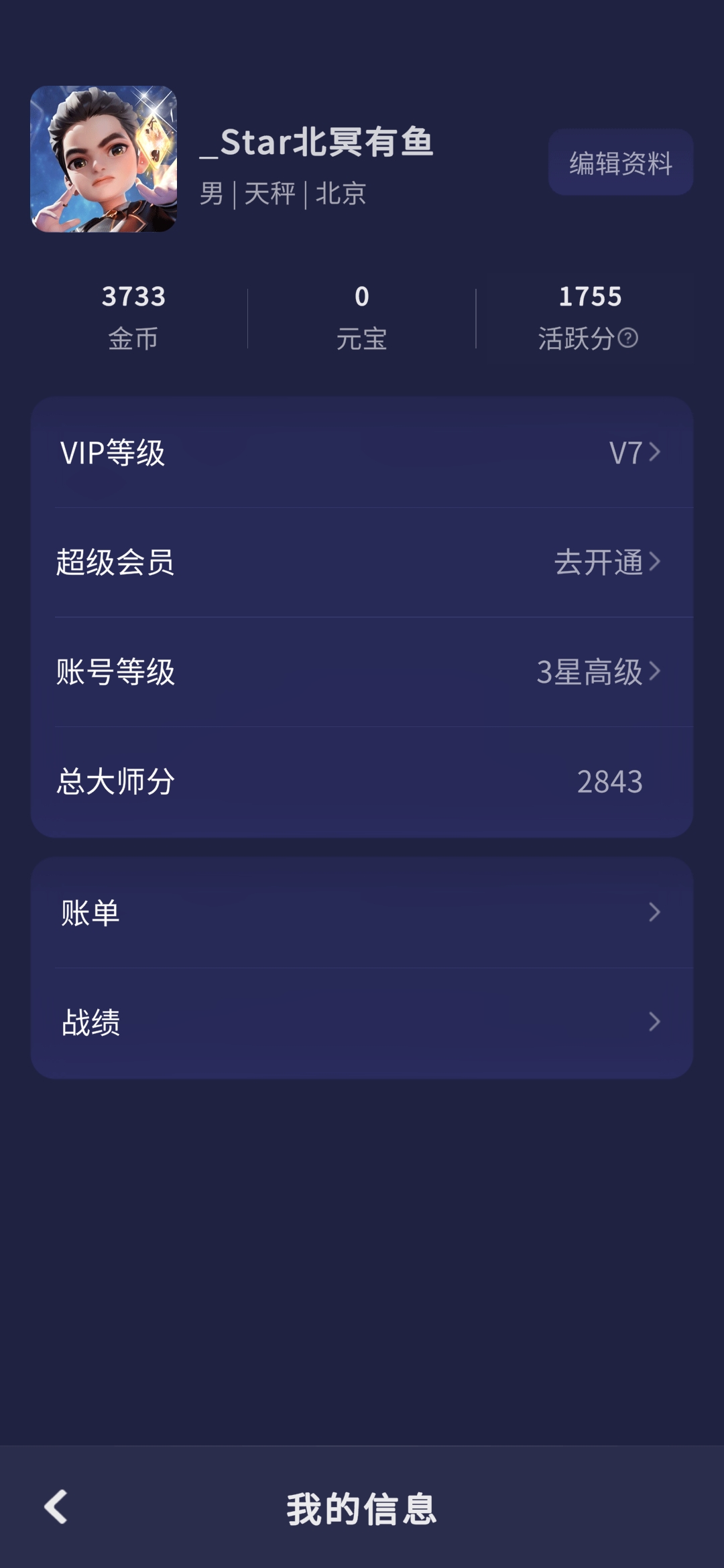Tap 超级会员 to activate membership

pyautogui.click(x=362, y=562)
